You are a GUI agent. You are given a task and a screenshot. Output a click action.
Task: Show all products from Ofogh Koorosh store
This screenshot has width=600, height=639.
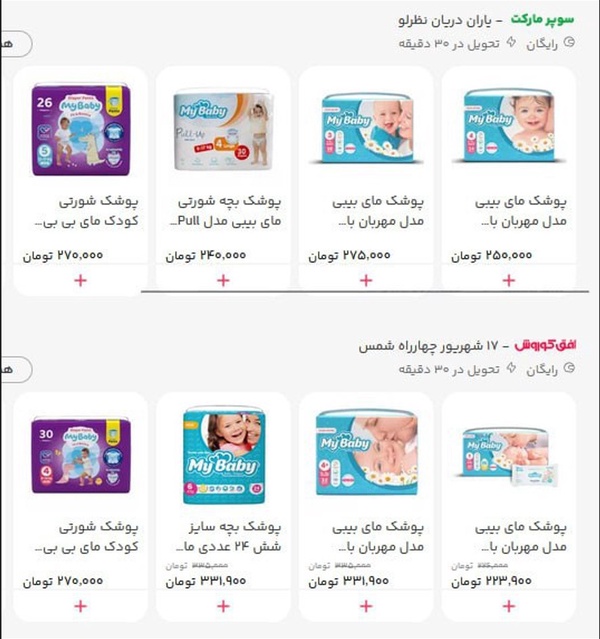pos(12,369)
